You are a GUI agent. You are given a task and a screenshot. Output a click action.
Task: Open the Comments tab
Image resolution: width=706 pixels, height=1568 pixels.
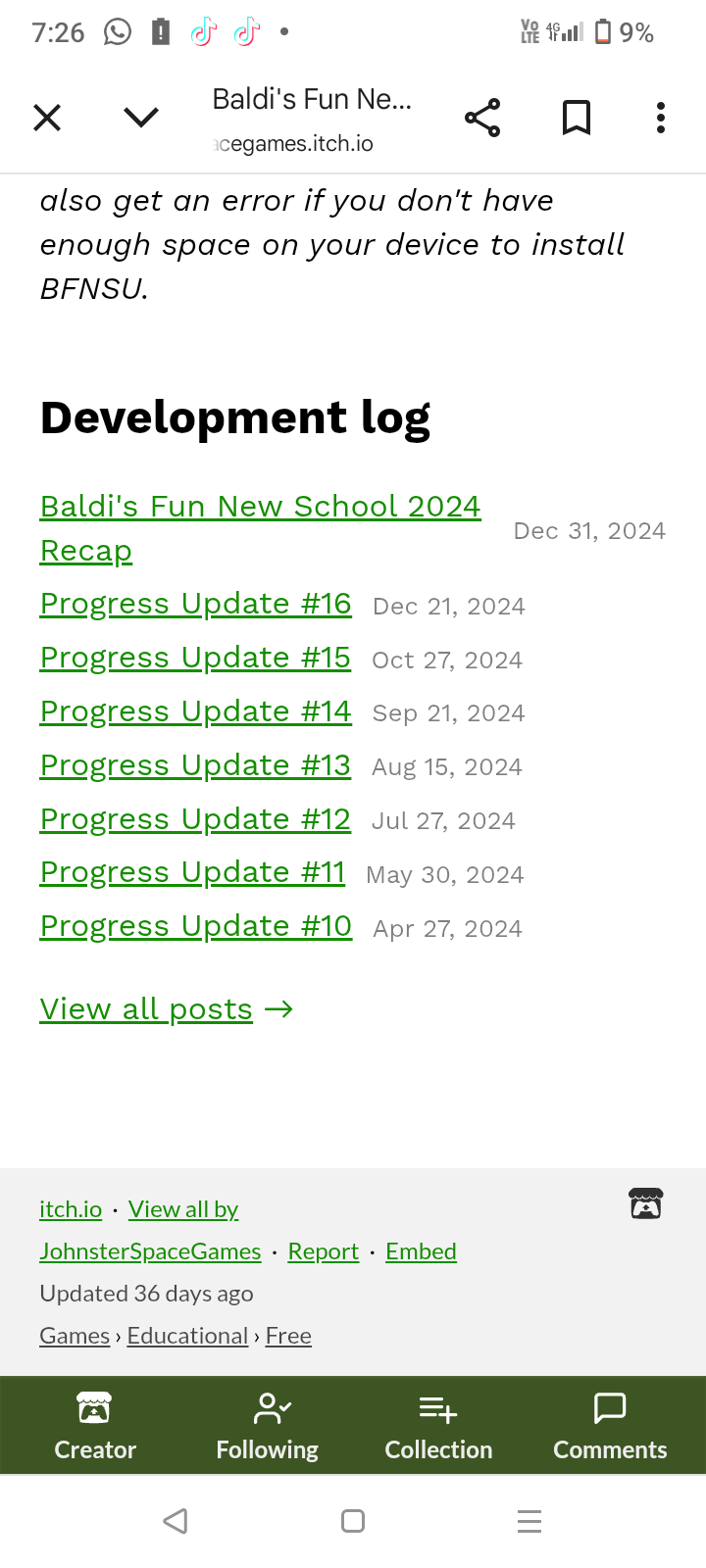(x=610, y=1426)
